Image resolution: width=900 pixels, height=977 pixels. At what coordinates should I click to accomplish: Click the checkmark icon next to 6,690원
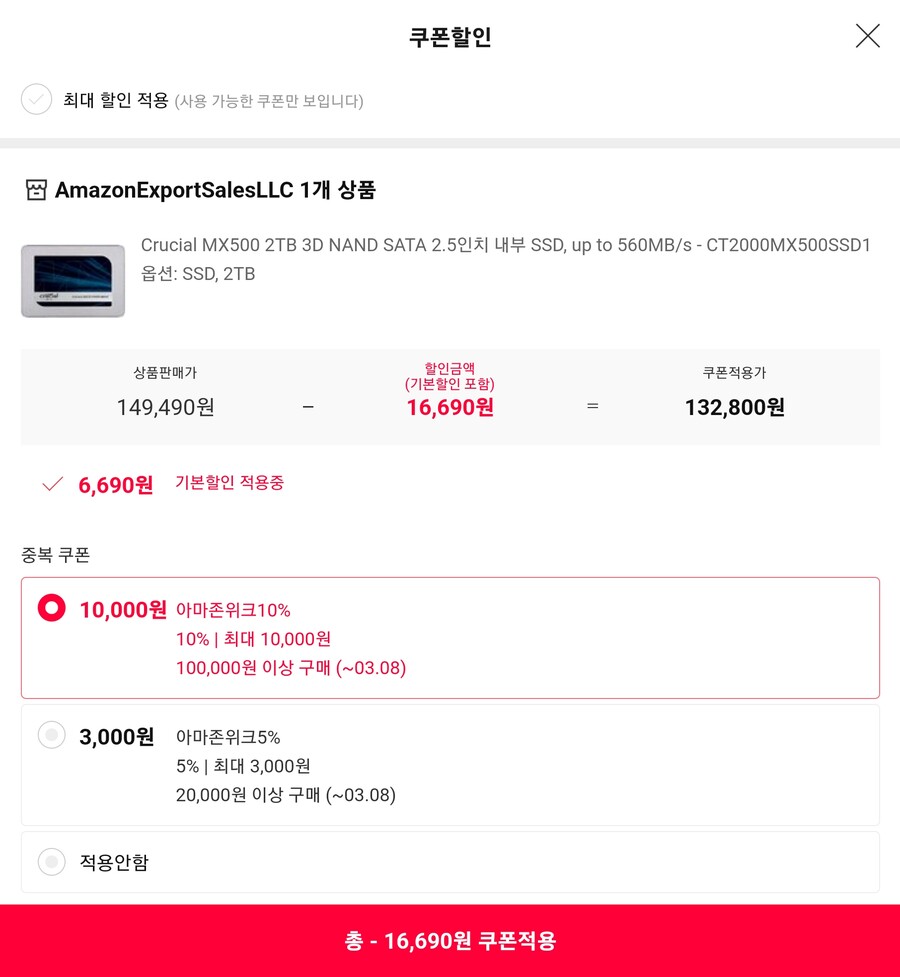52,484
